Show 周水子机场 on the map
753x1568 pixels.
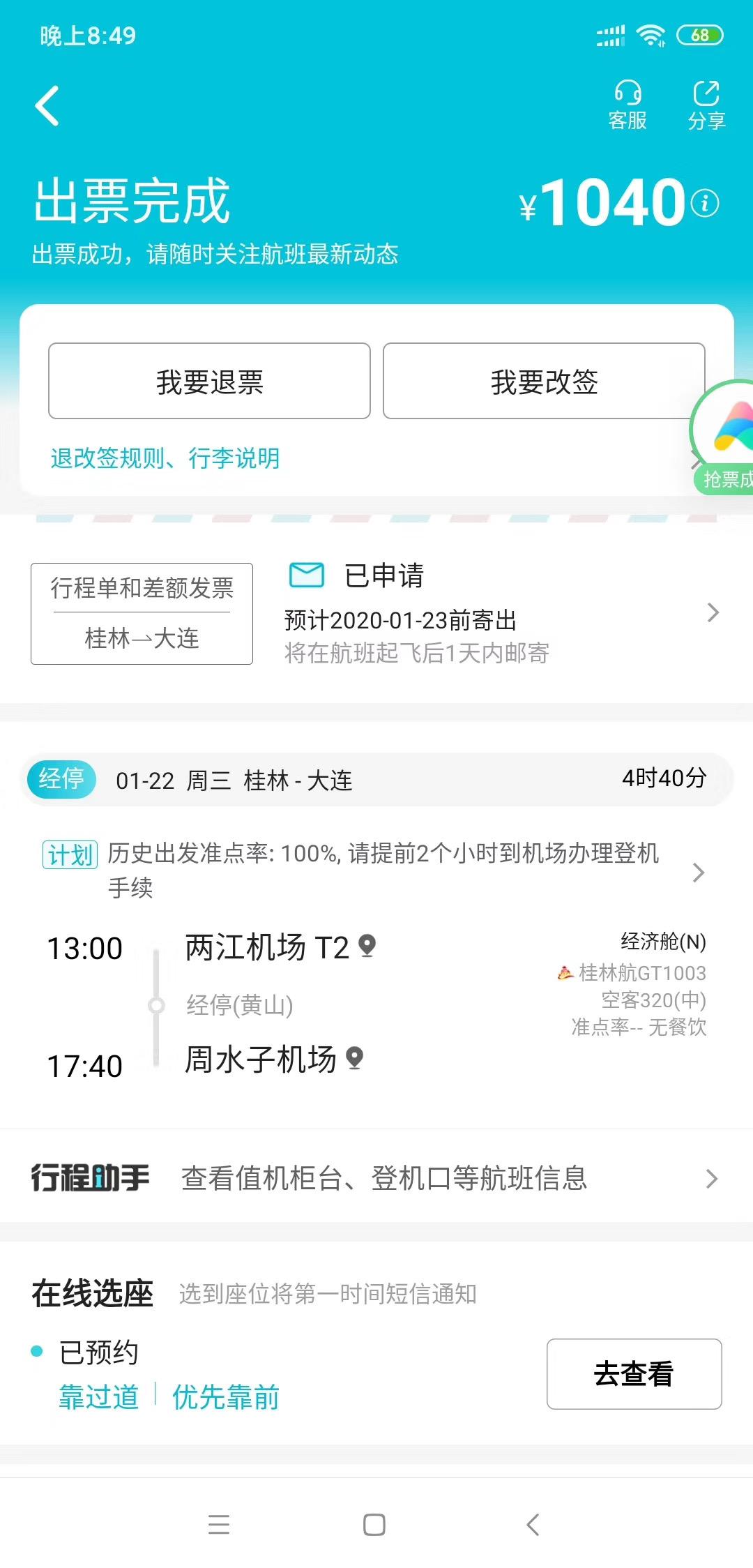(355, 1058)
